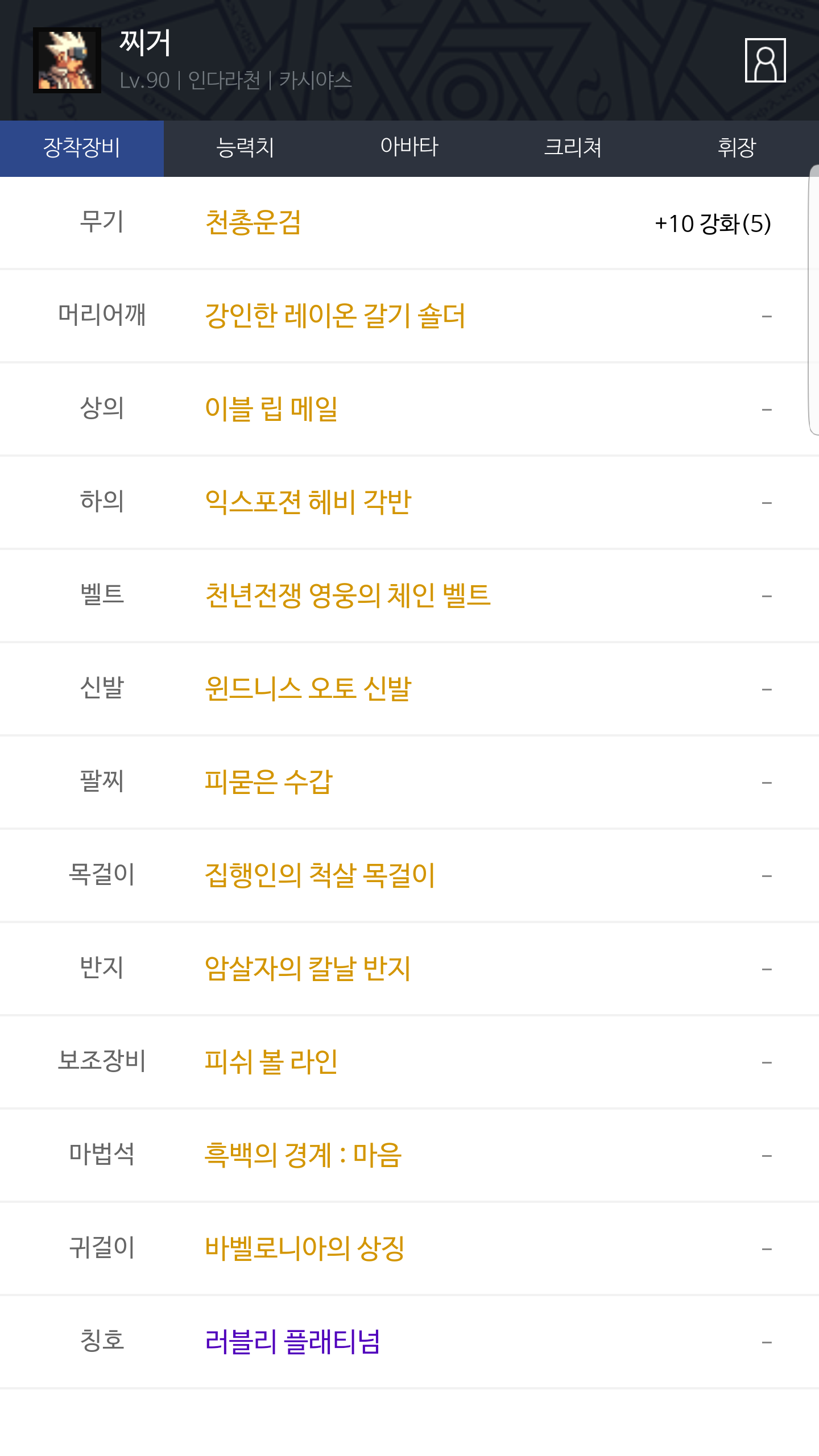Tap 윈드니스 오토 신발 item
Viewport: 819px width, 1456px height.
click(x=308, y=689)
